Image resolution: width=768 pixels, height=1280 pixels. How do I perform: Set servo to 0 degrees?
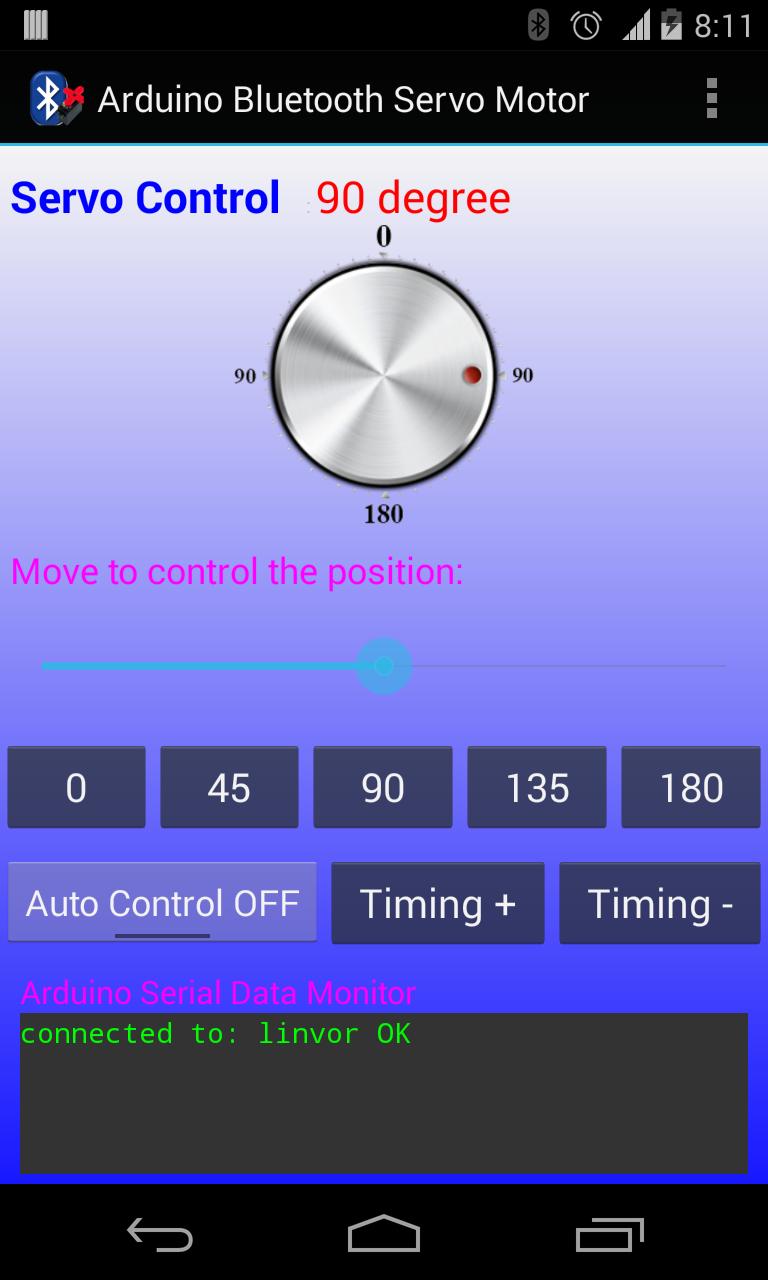76,788
